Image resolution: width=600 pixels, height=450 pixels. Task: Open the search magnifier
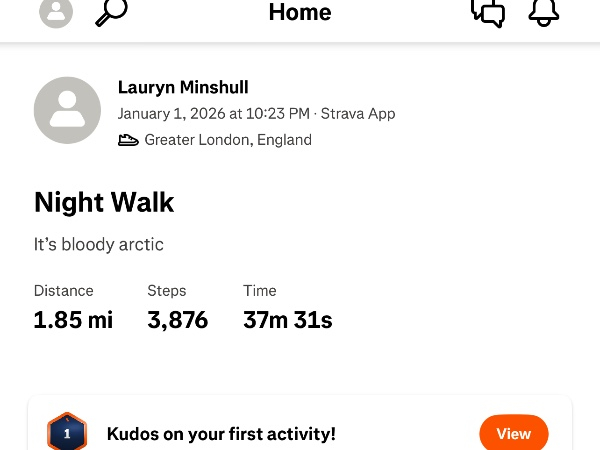point(111,12)
